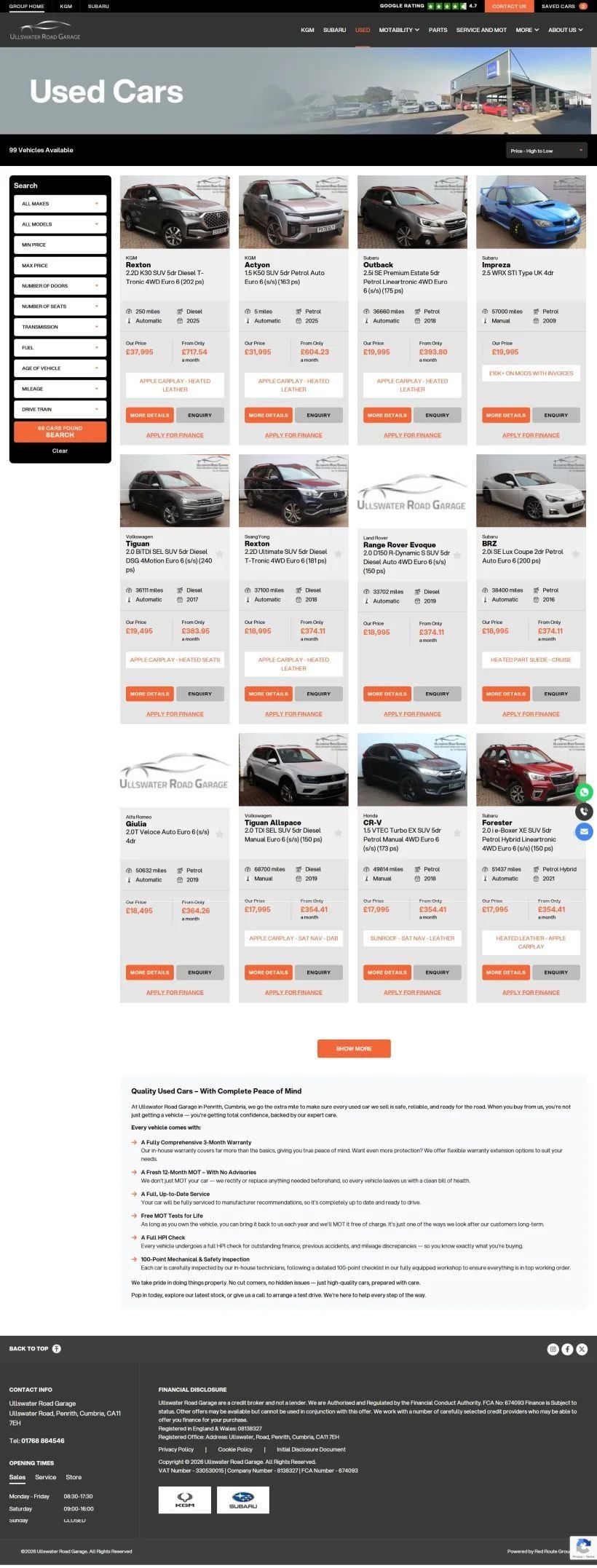Load more vehicles with Show More
The image size is (597, 1568).
click(x=354, y=1048)
